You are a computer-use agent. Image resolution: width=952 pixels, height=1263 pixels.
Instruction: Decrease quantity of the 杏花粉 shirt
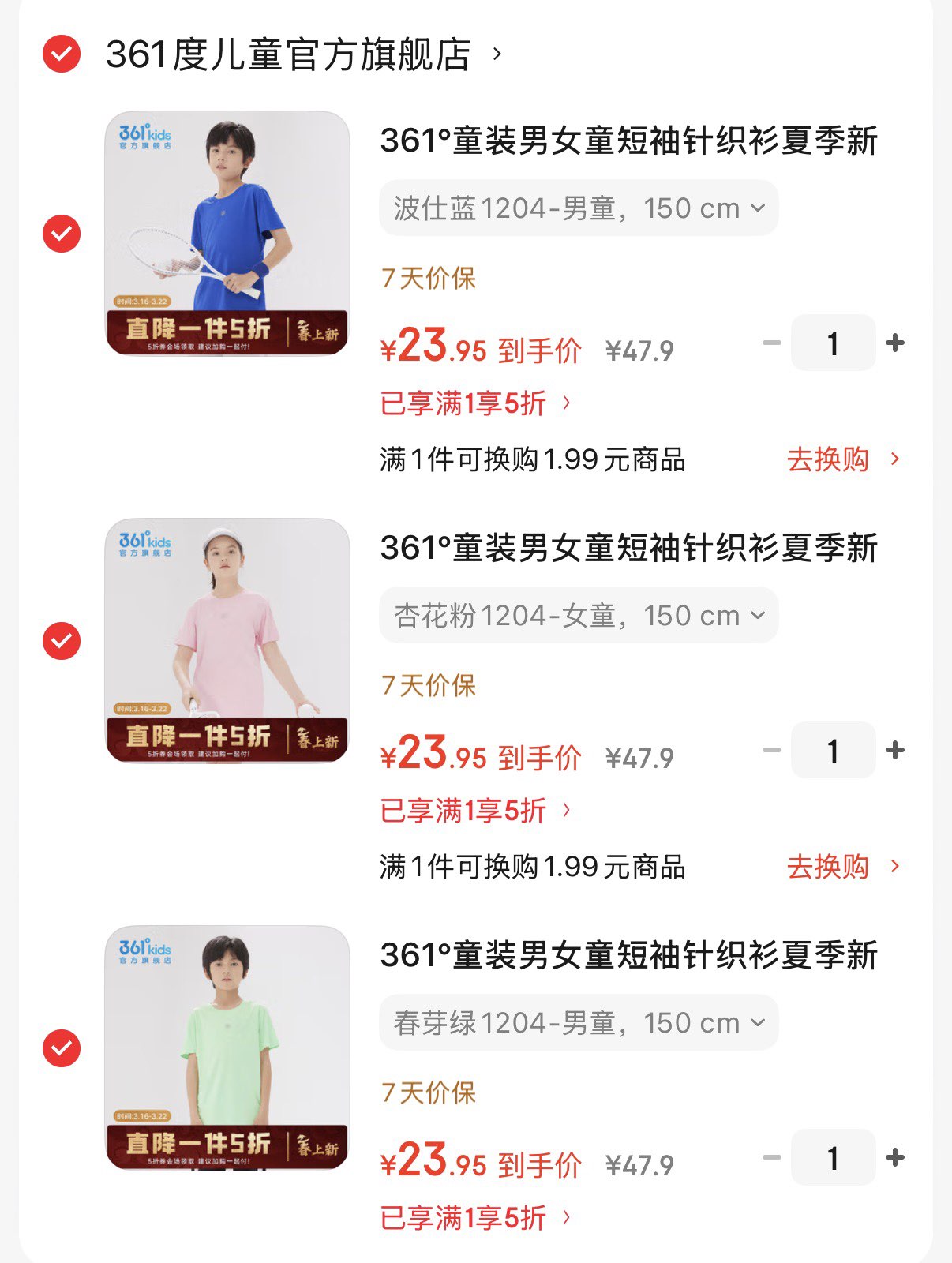coord(771,751)
